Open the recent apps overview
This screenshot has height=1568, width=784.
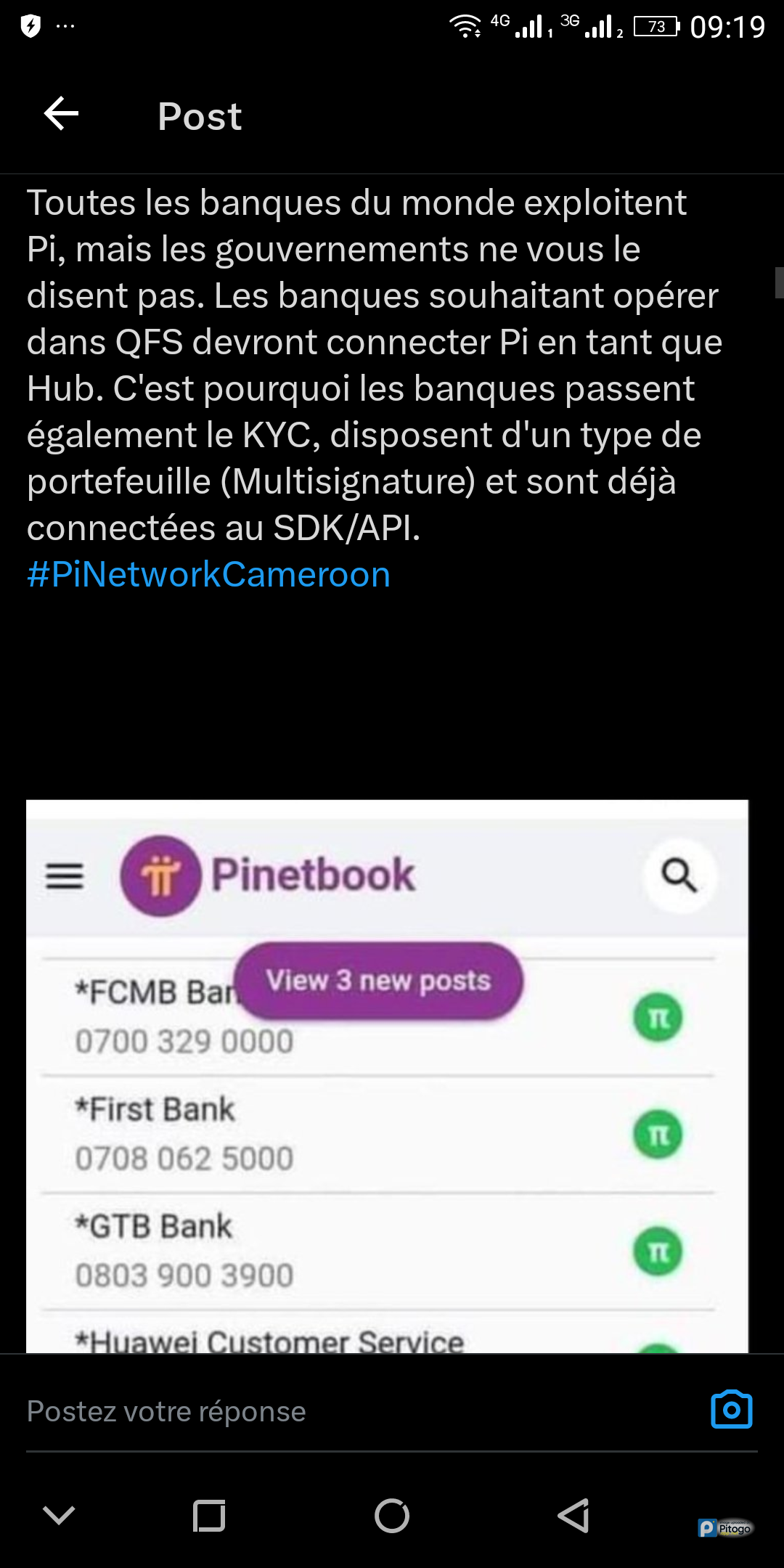pos(209,1516)
